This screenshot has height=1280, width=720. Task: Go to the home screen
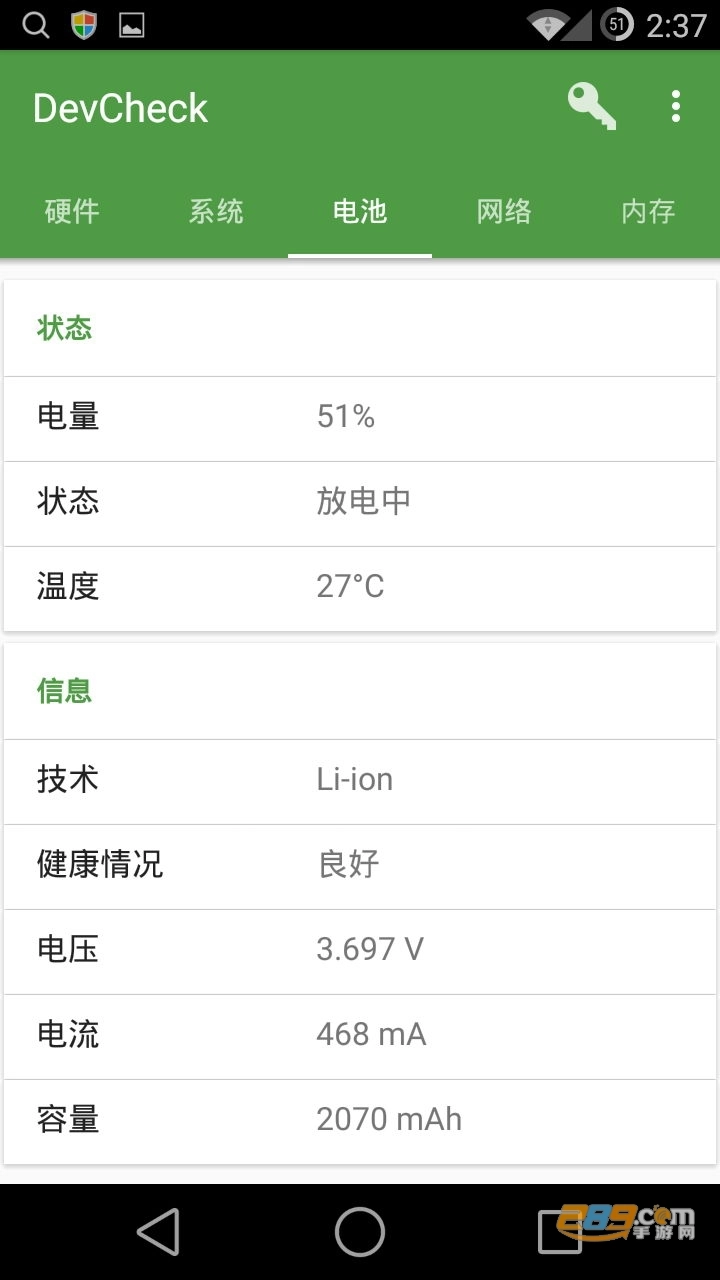(x=360, y=1231)
